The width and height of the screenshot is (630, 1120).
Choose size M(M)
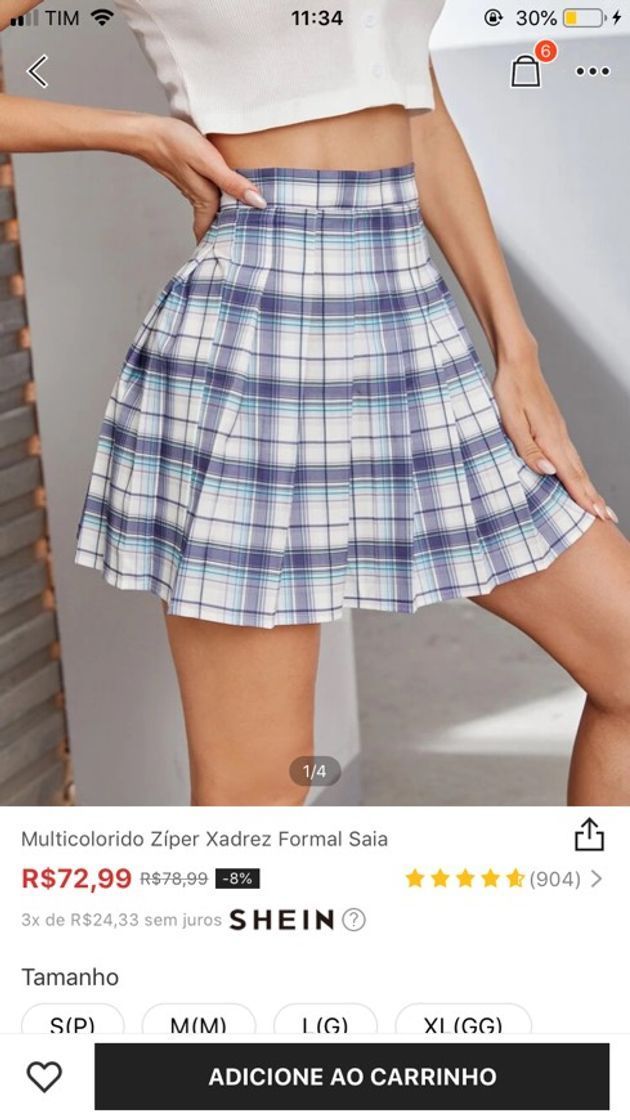pos(198,1022)
